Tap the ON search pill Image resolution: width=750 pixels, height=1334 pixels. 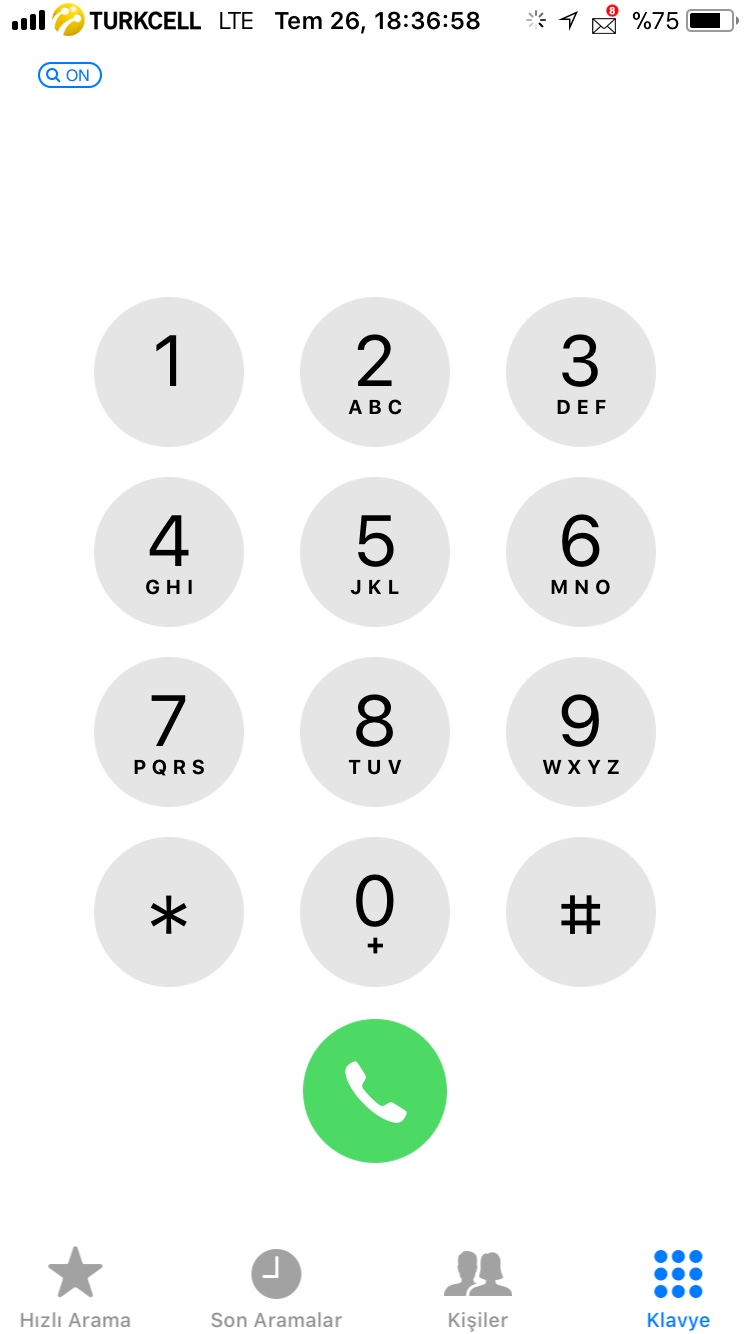[70, 75]
